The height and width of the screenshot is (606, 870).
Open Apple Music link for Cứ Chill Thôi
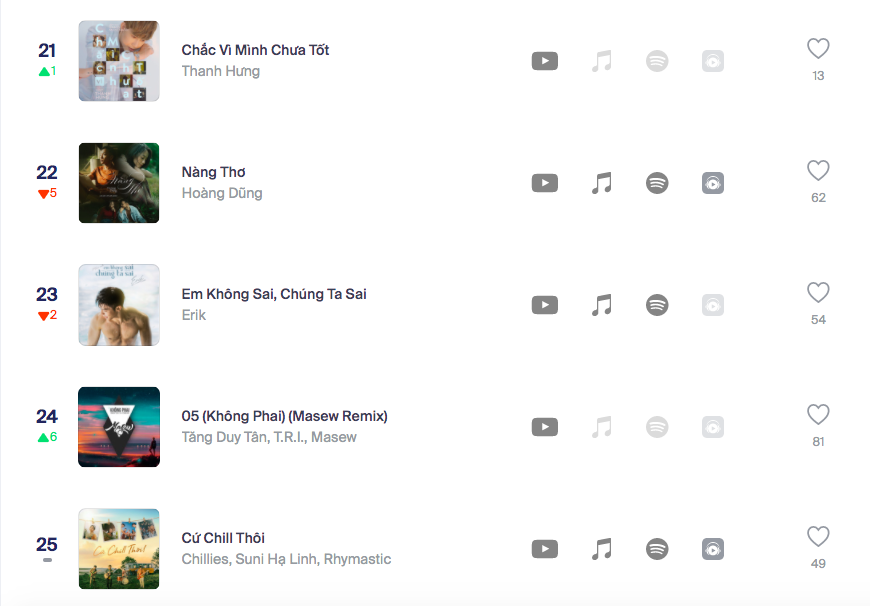601,549
